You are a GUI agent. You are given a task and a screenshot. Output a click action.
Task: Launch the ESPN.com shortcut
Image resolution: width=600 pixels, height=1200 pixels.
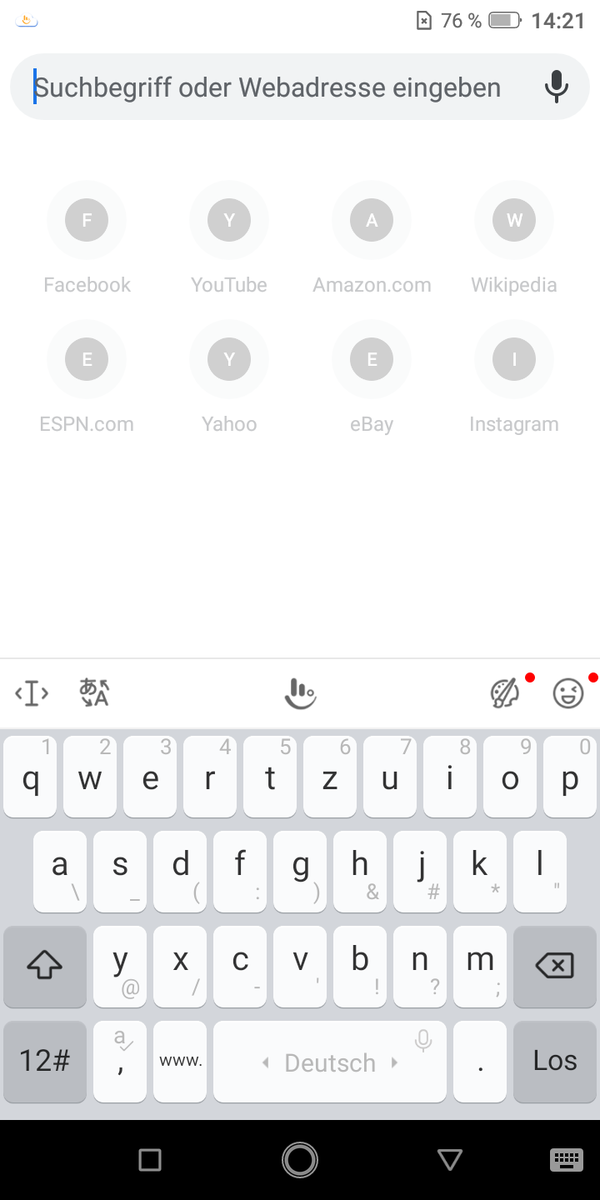point(87,360)
